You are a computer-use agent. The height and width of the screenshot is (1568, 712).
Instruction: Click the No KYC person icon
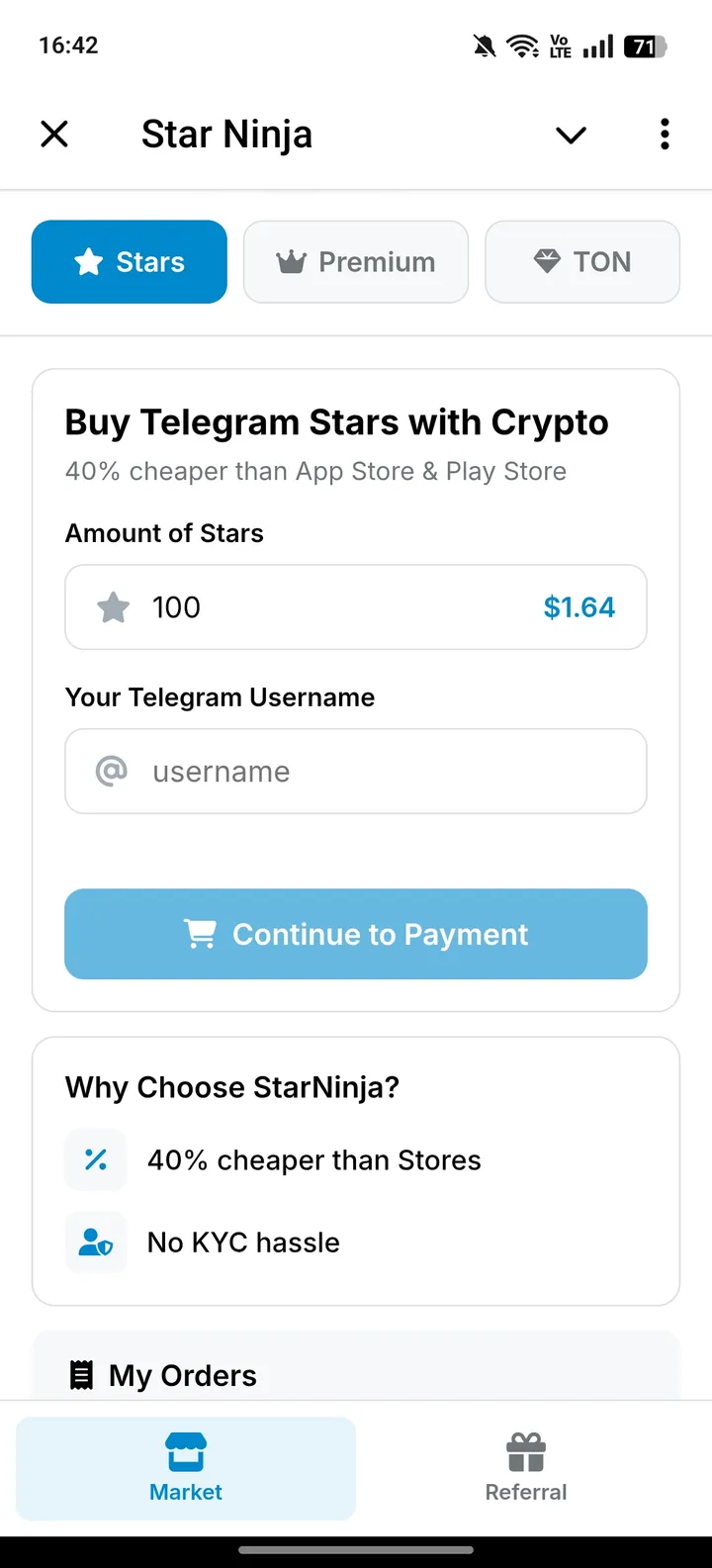point(95,1242)
